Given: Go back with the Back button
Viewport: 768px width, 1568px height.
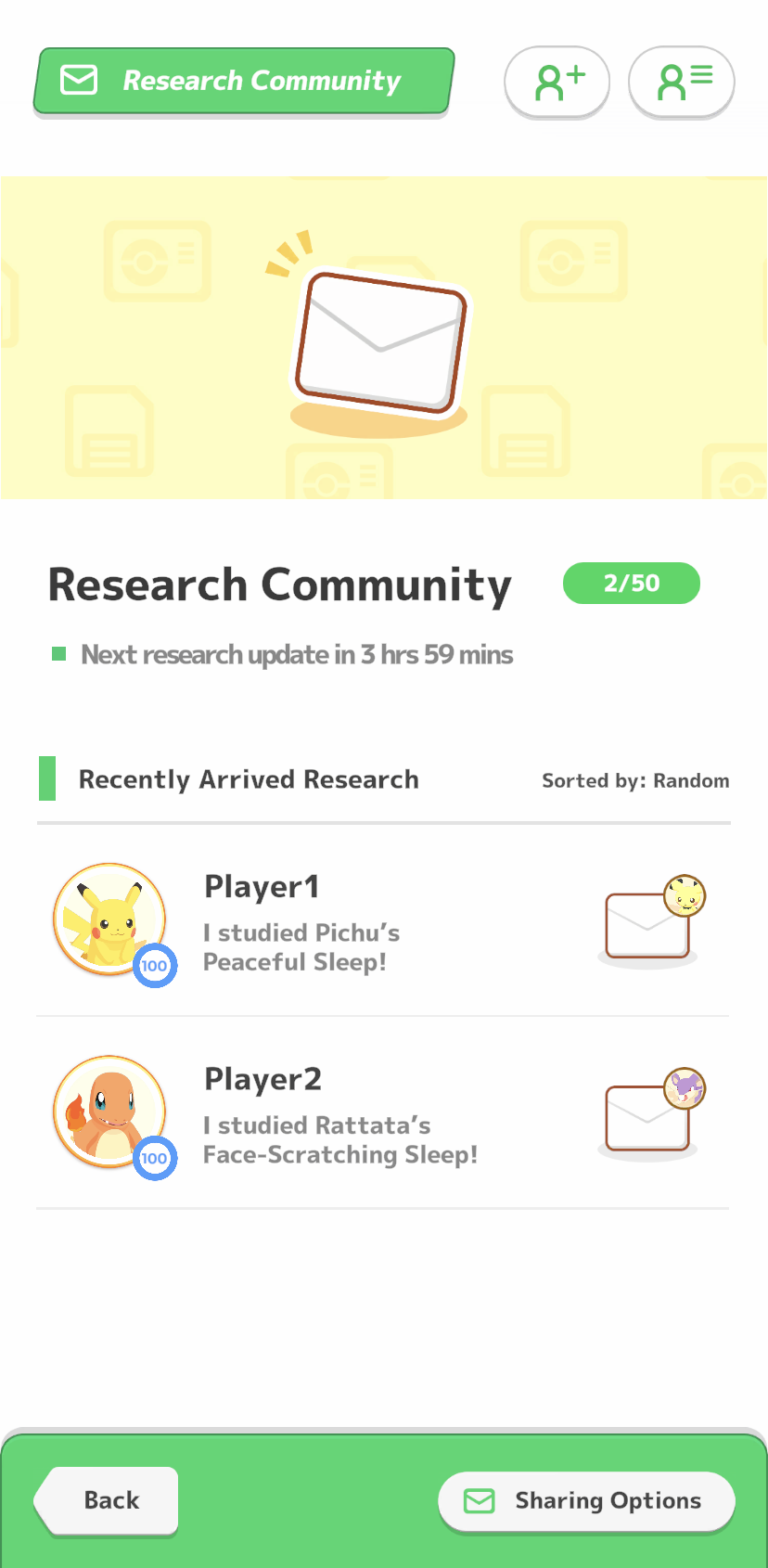Looking at the screenshot, I should 107,1500.
